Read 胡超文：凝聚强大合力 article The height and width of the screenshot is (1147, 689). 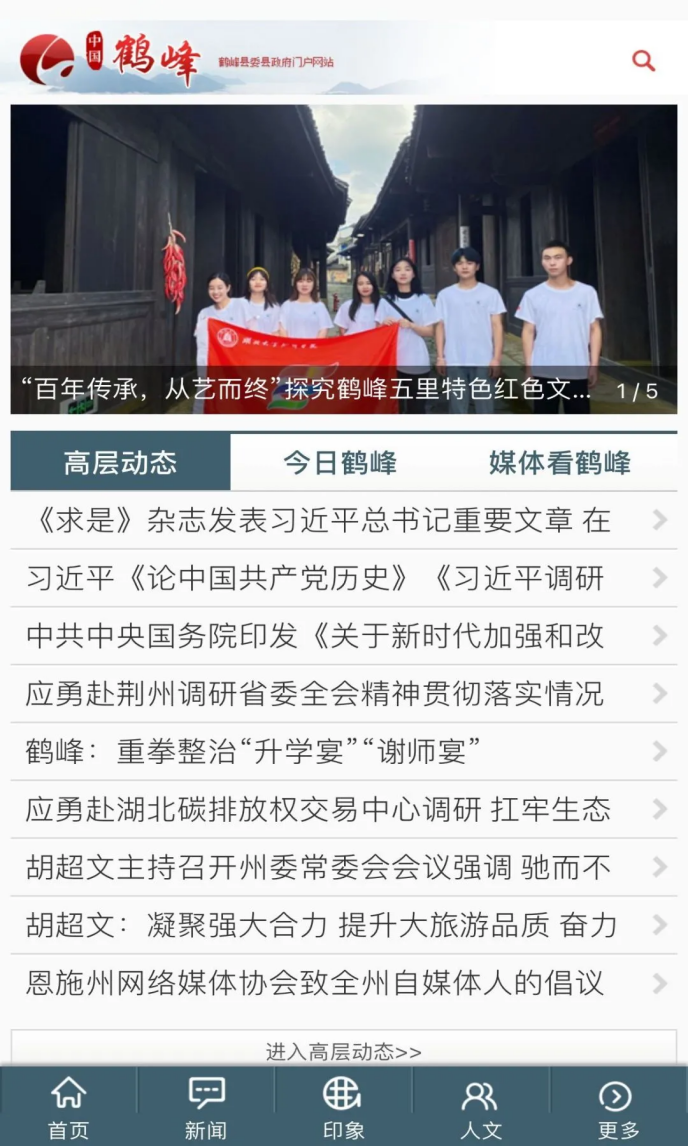point(318,926)
